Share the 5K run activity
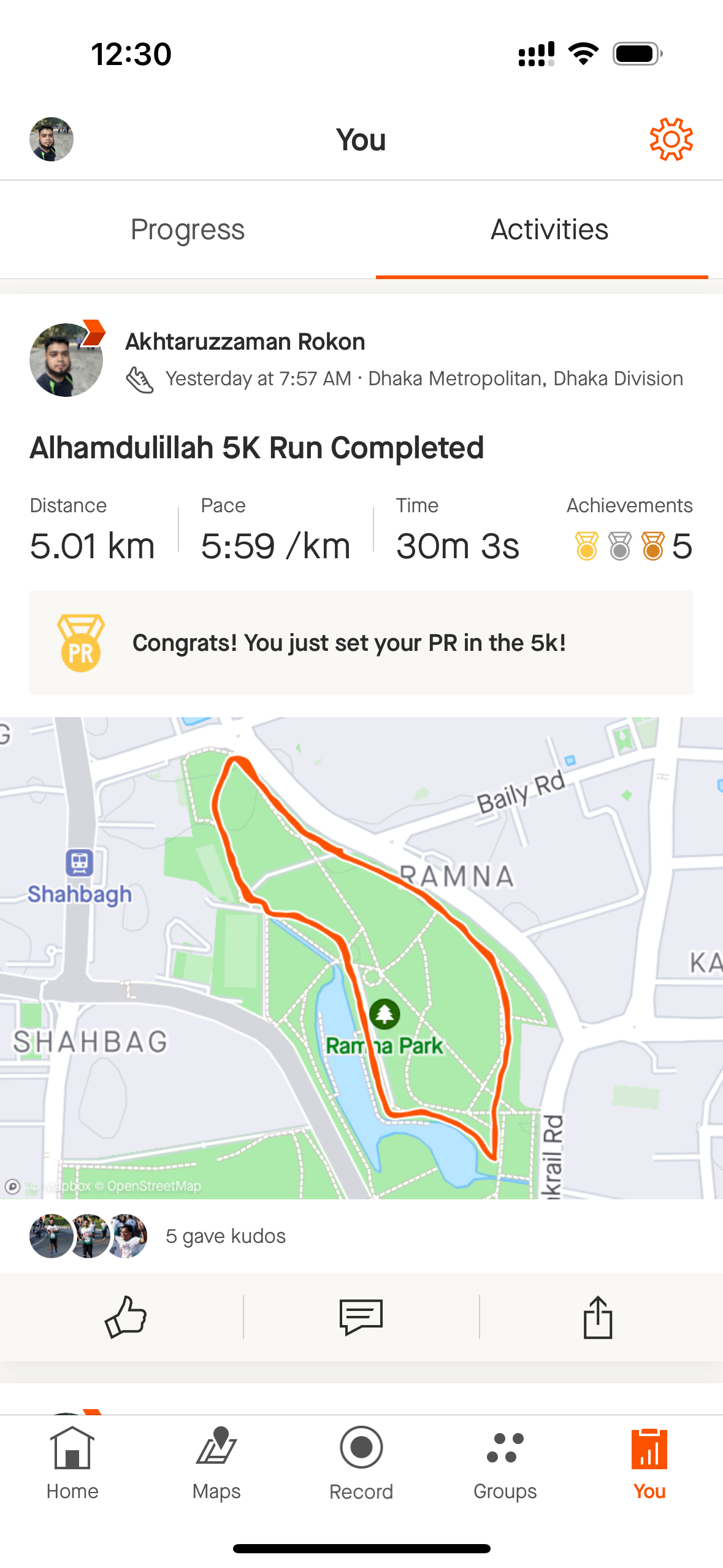The width and height of the screenshot is (723, 1568). [x=598, y=1316]
